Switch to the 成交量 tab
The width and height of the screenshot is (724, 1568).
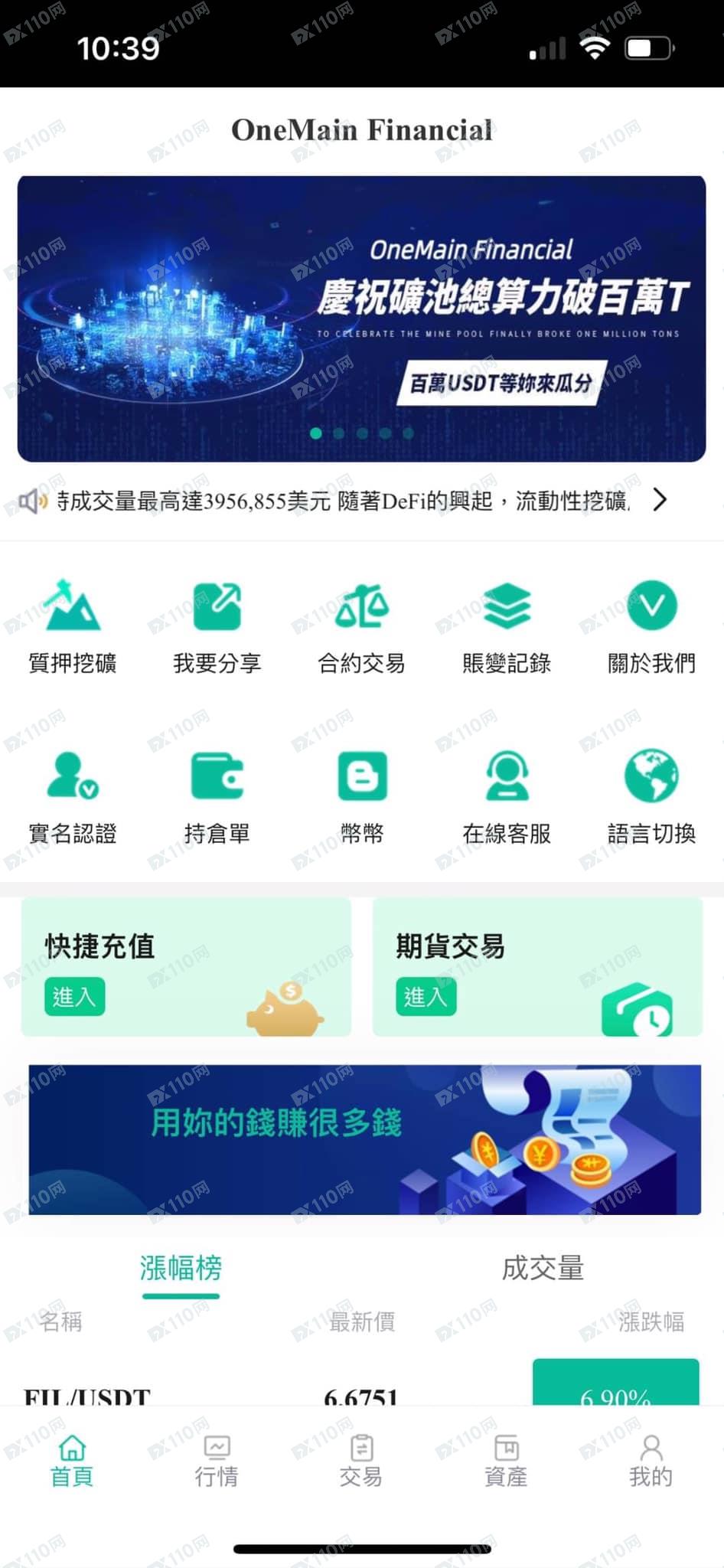coord(543,1269)
